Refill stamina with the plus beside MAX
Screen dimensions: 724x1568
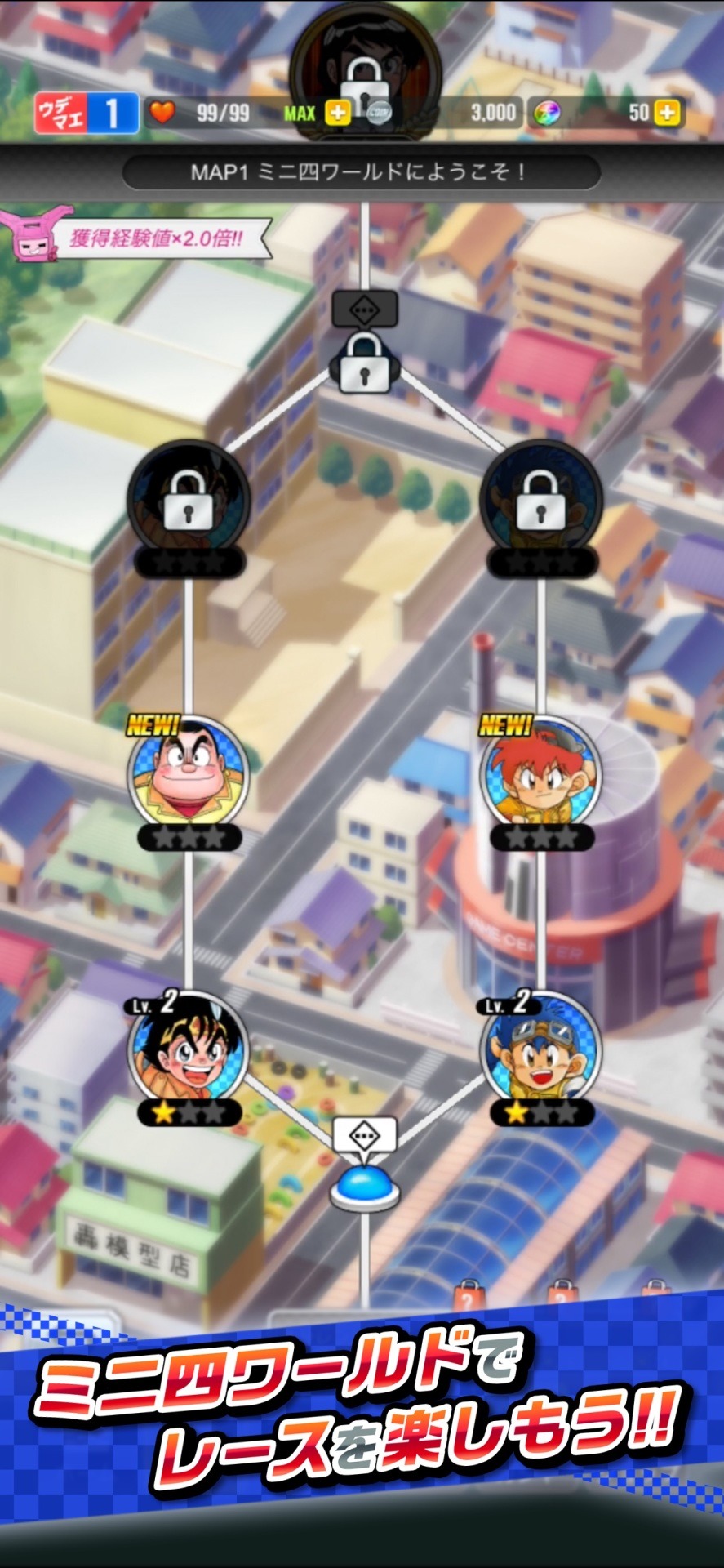(336, 114)
